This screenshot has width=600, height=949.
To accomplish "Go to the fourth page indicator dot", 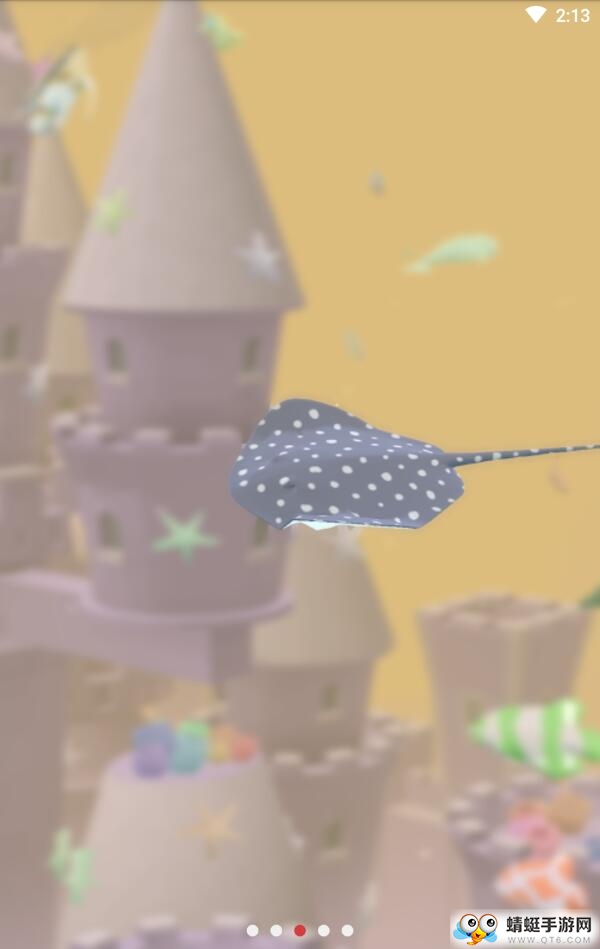I will [x=324, y=930].
